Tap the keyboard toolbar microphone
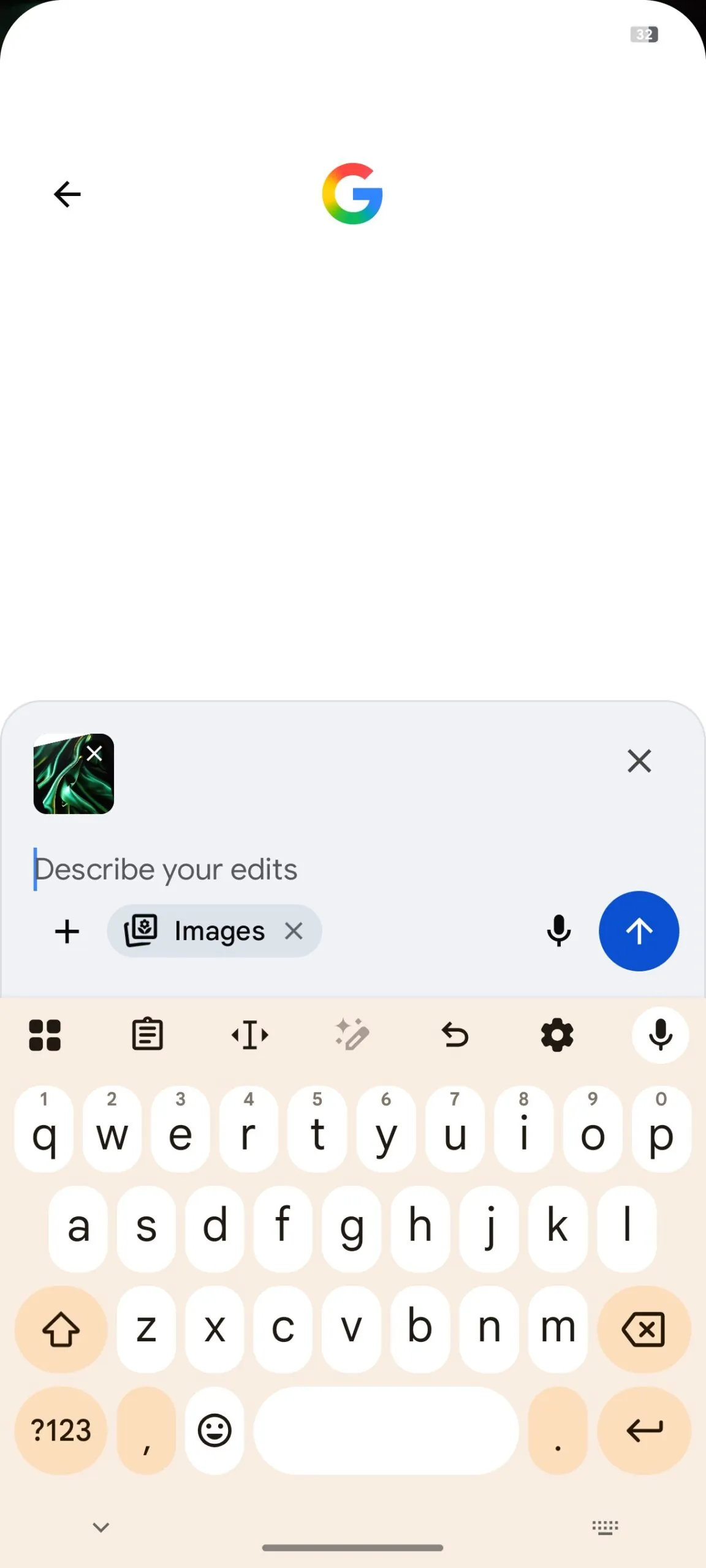This screenshot has height=1568, width=706. pos(660,1035)
